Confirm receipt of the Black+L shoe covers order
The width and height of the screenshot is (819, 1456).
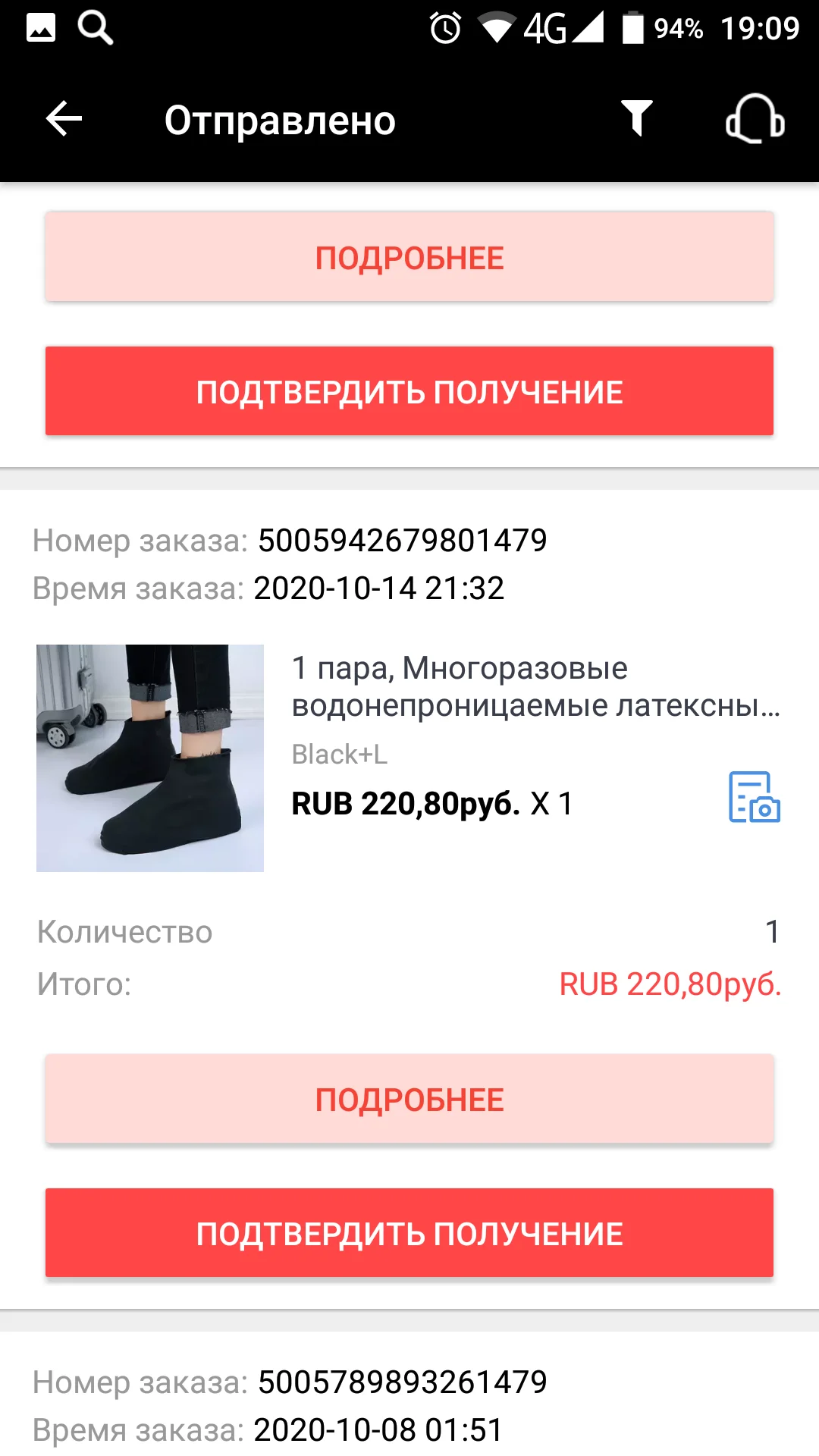click(409, 1233)
